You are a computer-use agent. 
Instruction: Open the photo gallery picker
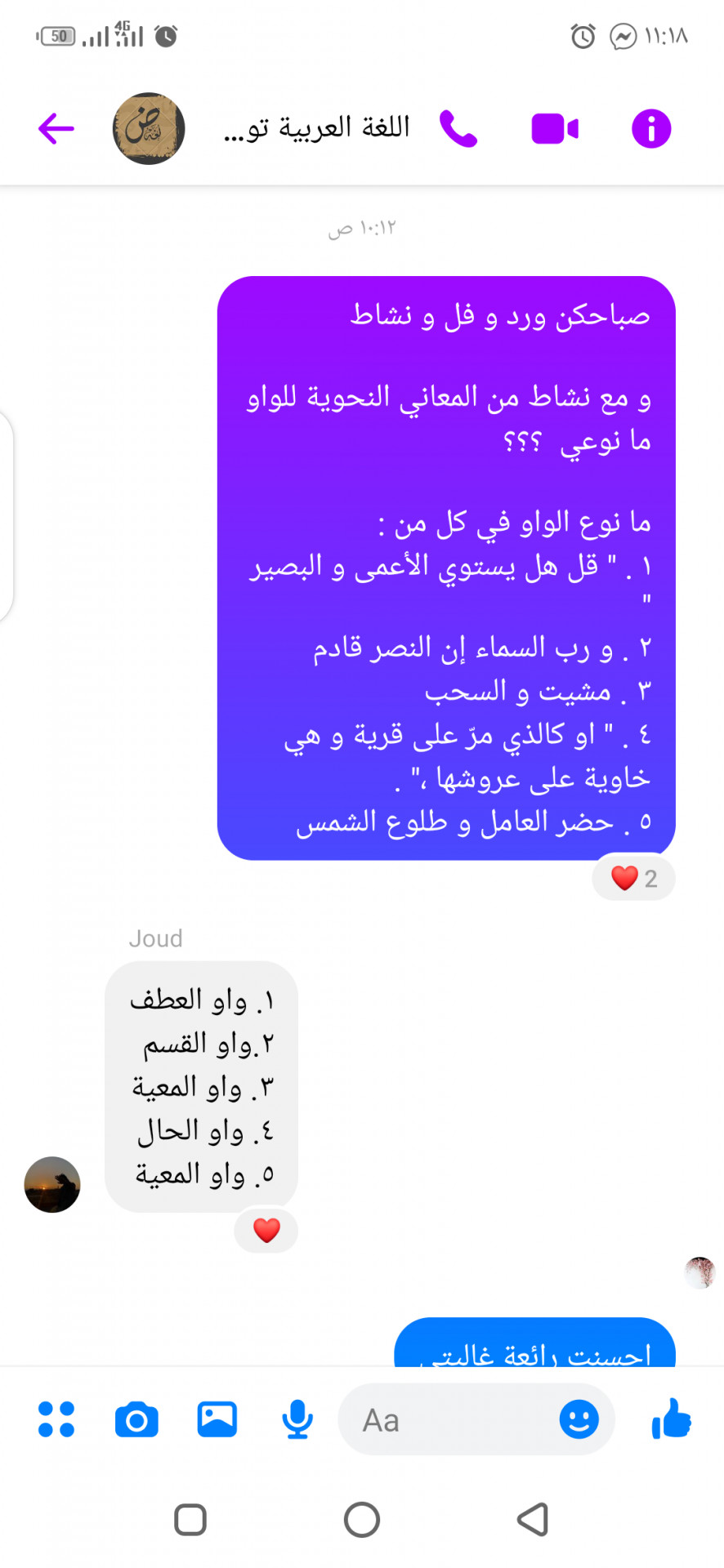click(217, 1419)
